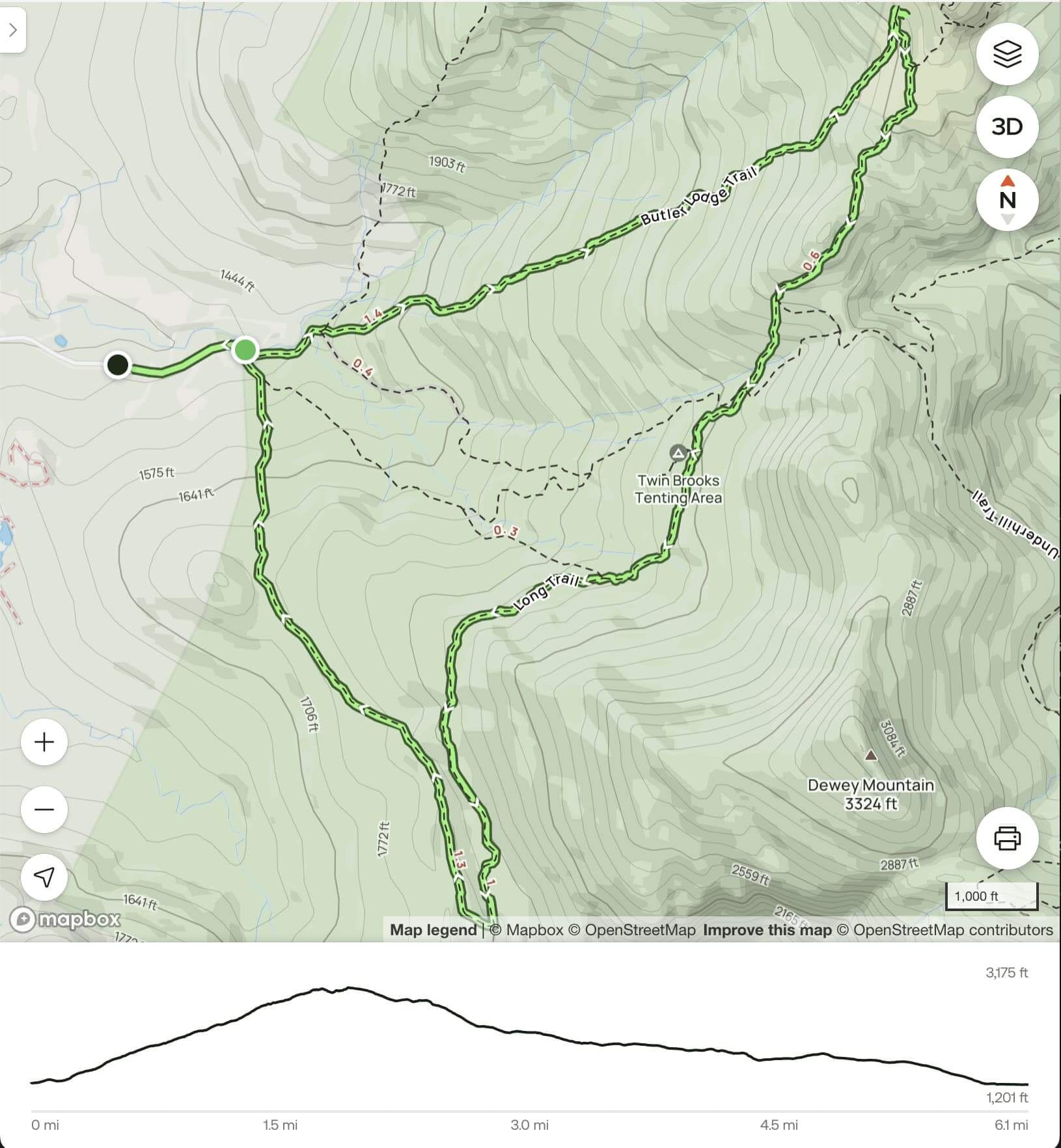Print the trail map
The width and height of the screenshot is (1061, 1148).
coord(1007,838)
